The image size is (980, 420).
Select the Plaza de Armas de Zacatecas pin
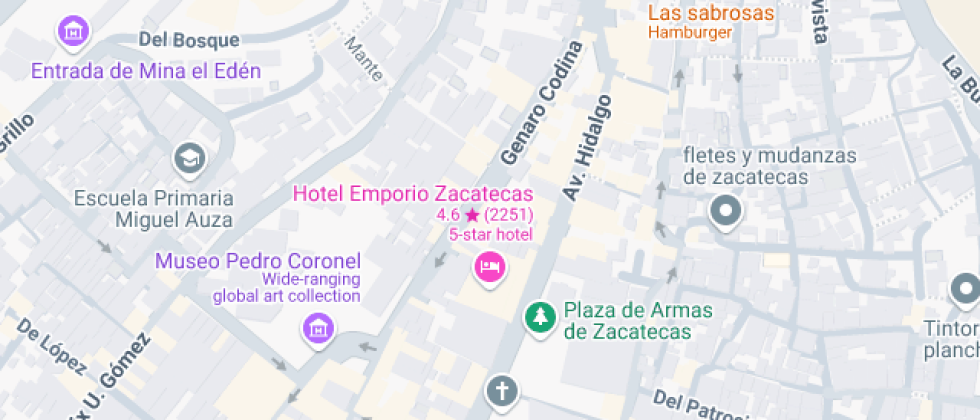coord(539,318)
